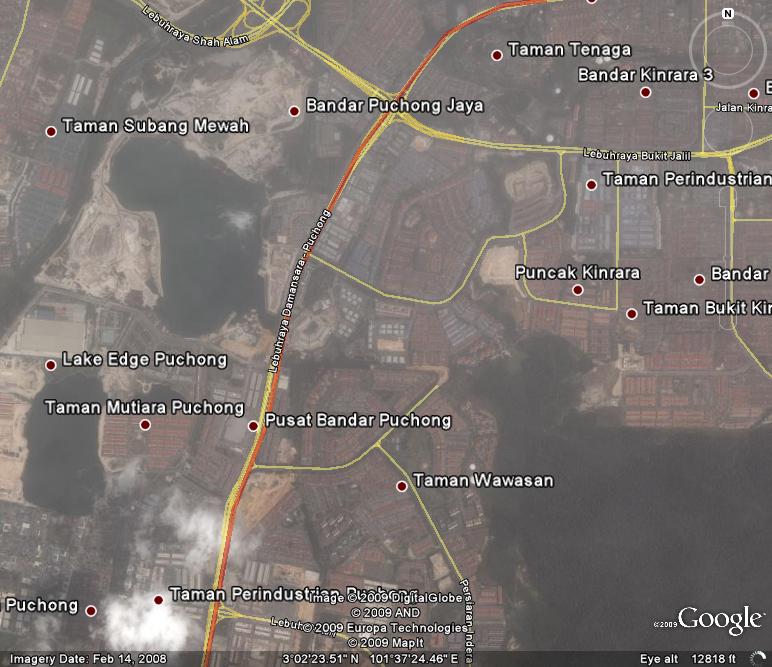Select the Taman Bukit Kinrara marker
Image resolution: width=772 pixels, height=667 pixels.
[631, 314]
